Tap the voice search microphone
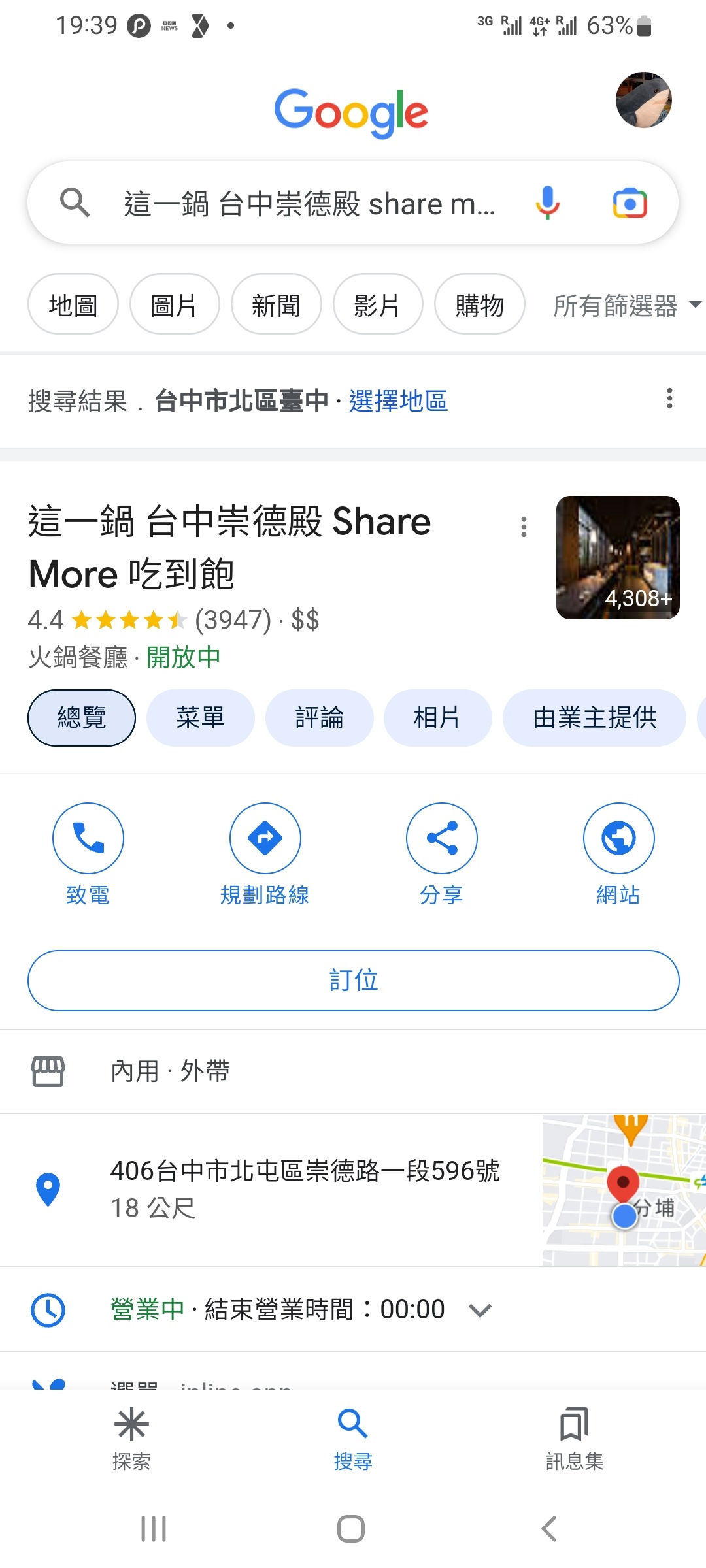The width and height of the screenshot is (706, 1568). pyautogui.click(x=548, y=203)
